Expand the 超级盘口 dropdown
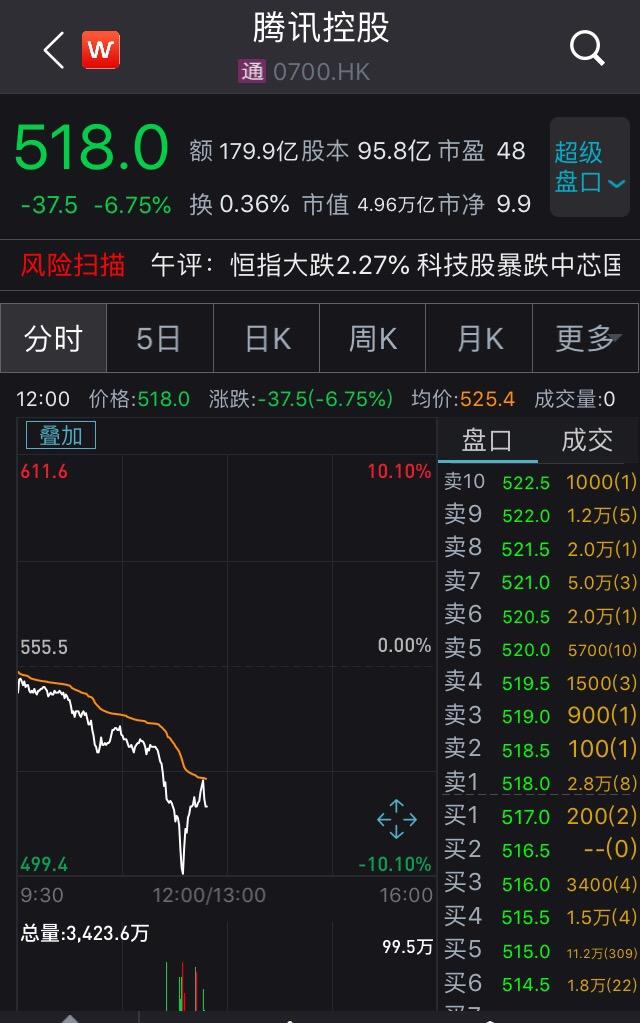 [x=589, y=167]
